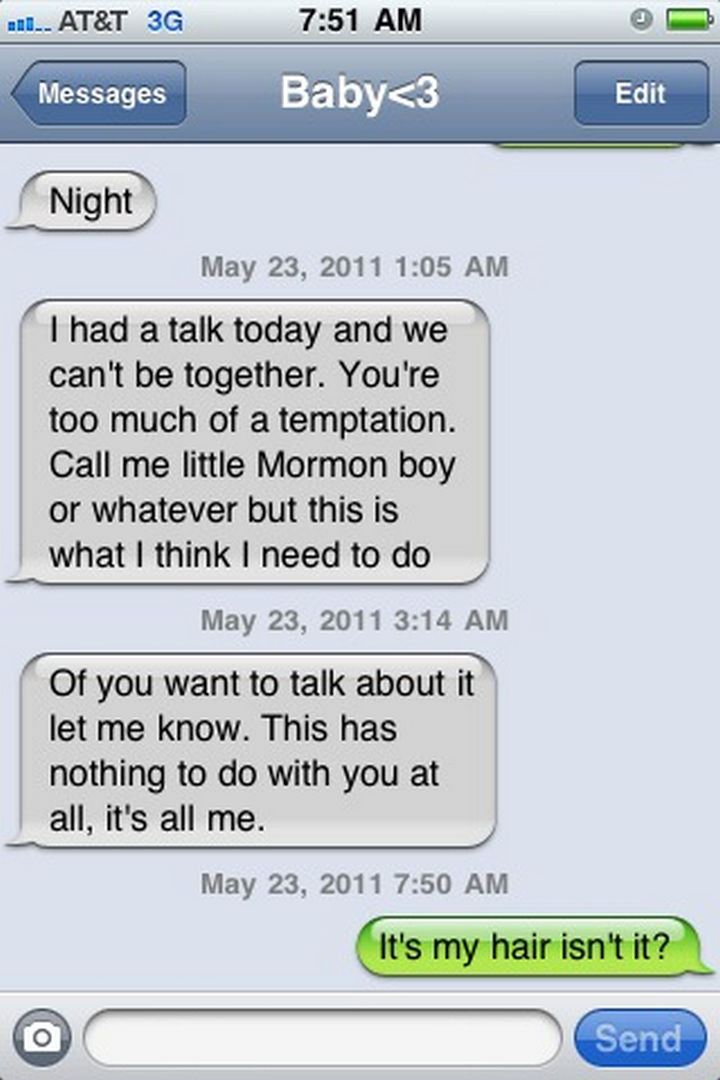Tap the Send button
Image resolution: width=720 pixels, height=1080 pixels.
[639, 1038]
